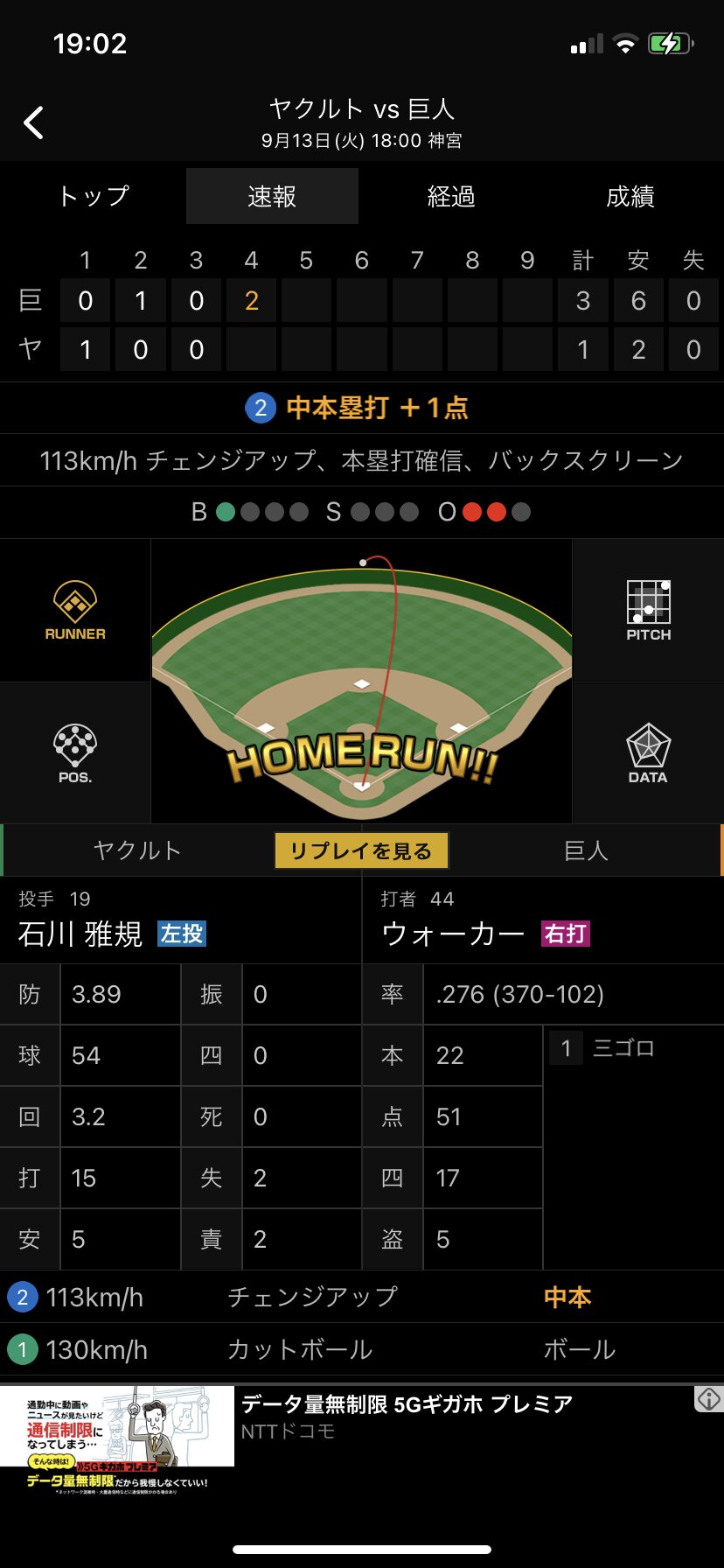Tap リプレイを見る to watch replay
The height and width of the screenshot is (1568, 724).
(x=361, y=850)
